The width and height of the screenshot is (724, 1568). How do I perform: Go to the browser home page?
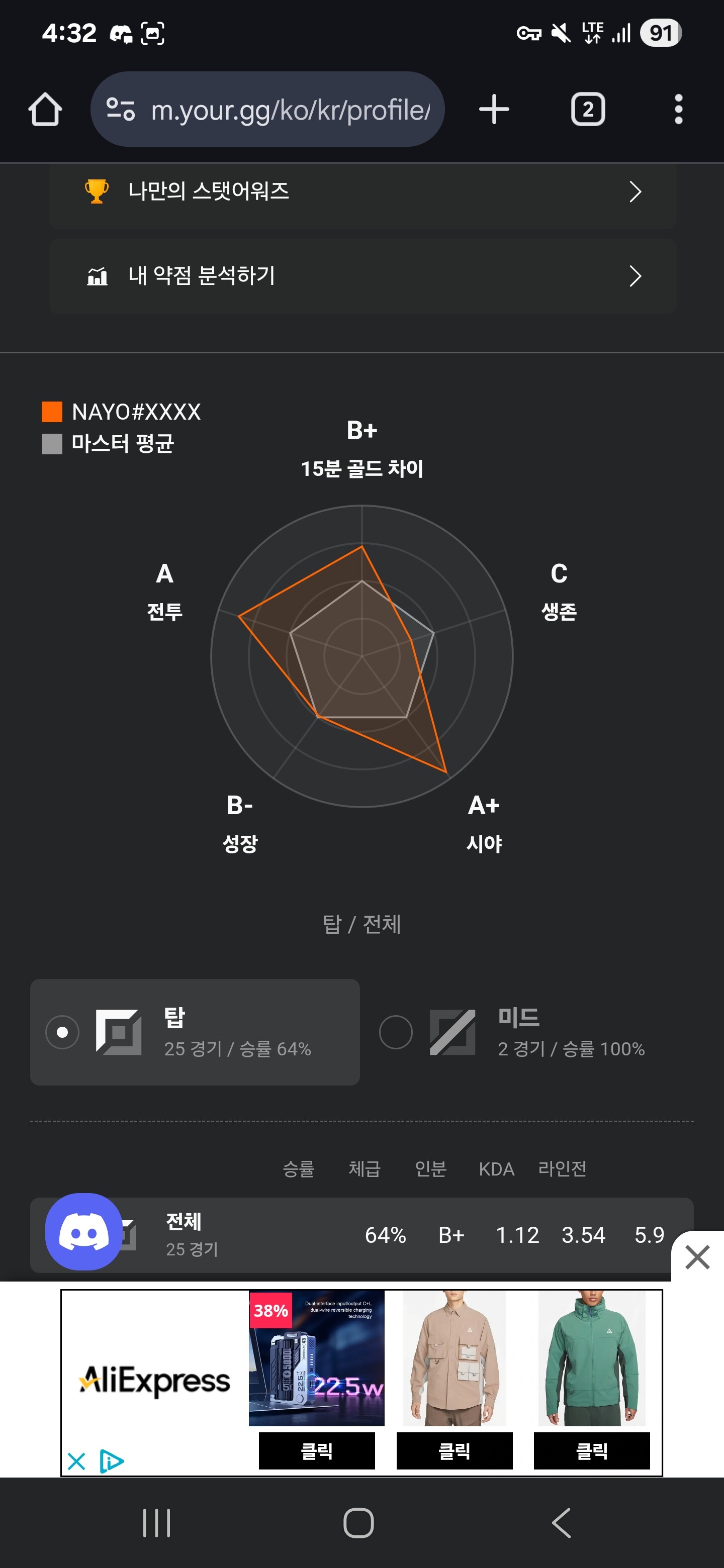45,110
